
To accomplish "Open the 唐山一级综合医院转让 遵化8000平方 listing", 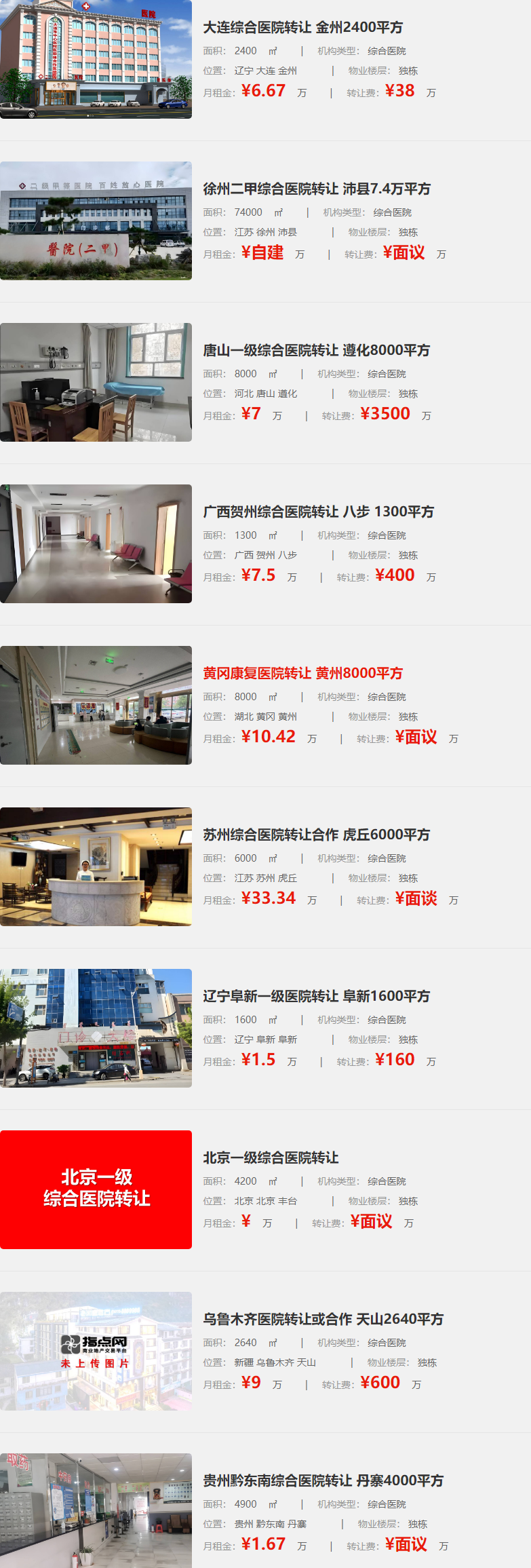I will pos(316,350).
